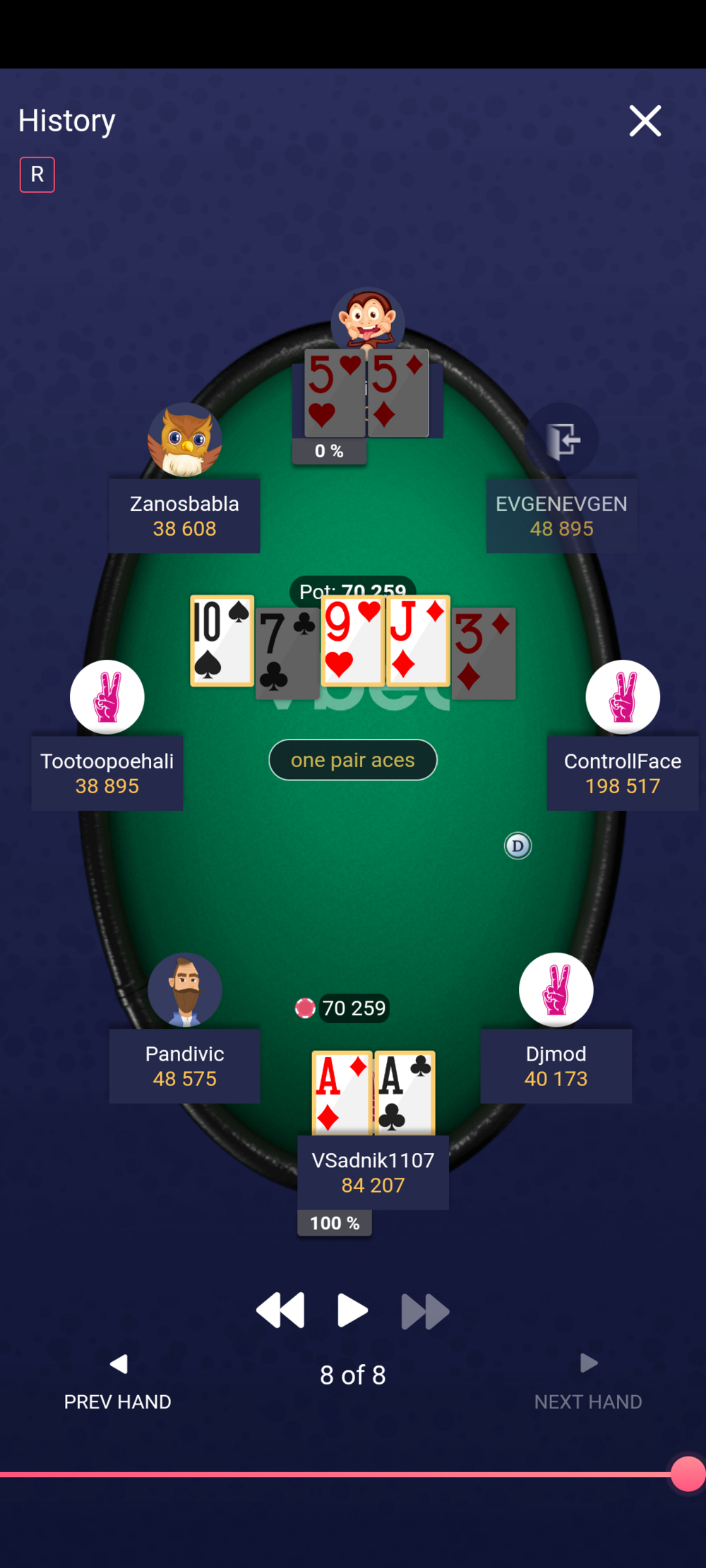Open ControllFace's player avatar
Screen dimensions: 706x1568
tap(622, 696)
